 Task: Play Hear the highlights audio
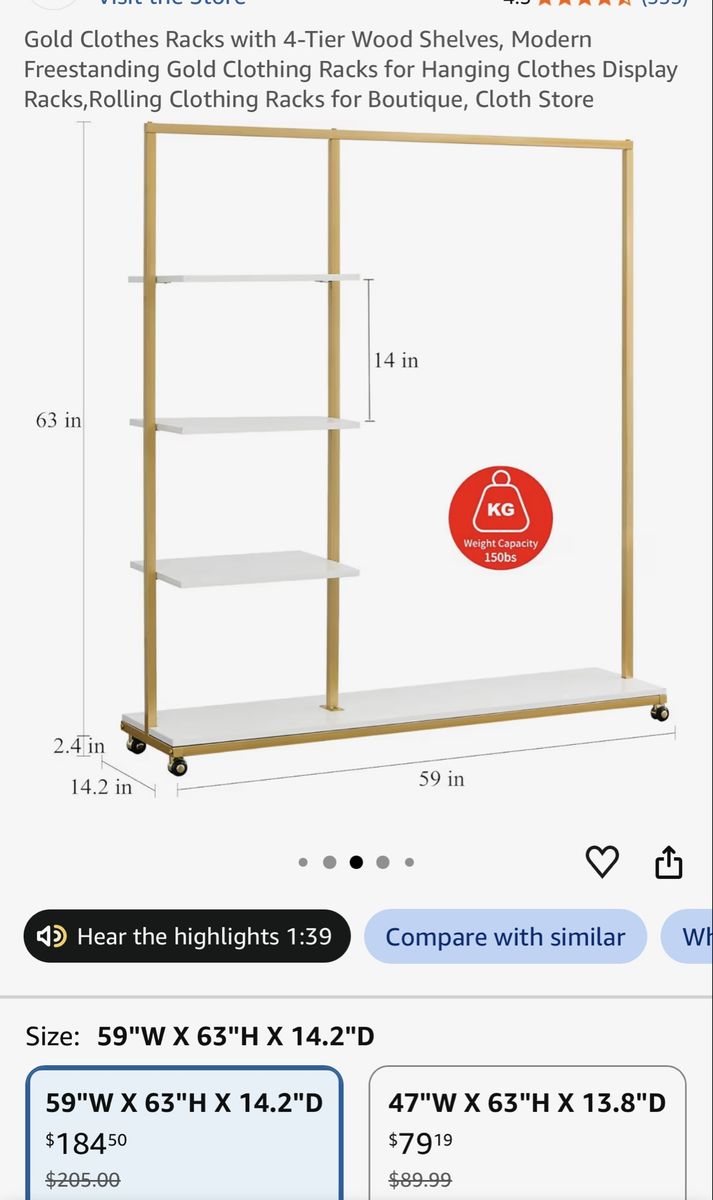click(187, 936)
